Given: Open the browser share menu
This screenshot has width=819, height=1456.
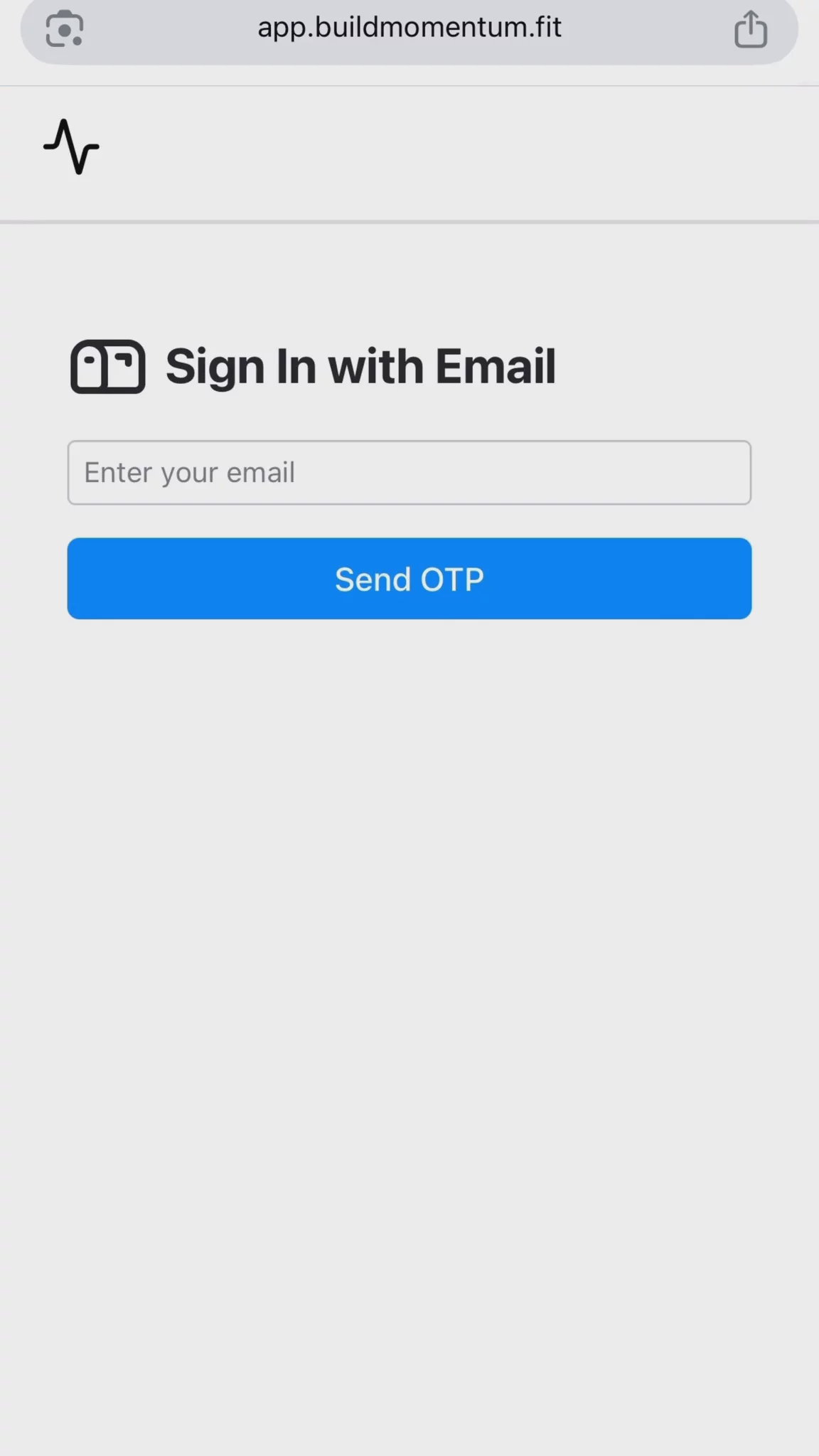Looking at the screenshot, I should [x=751, y=30].
